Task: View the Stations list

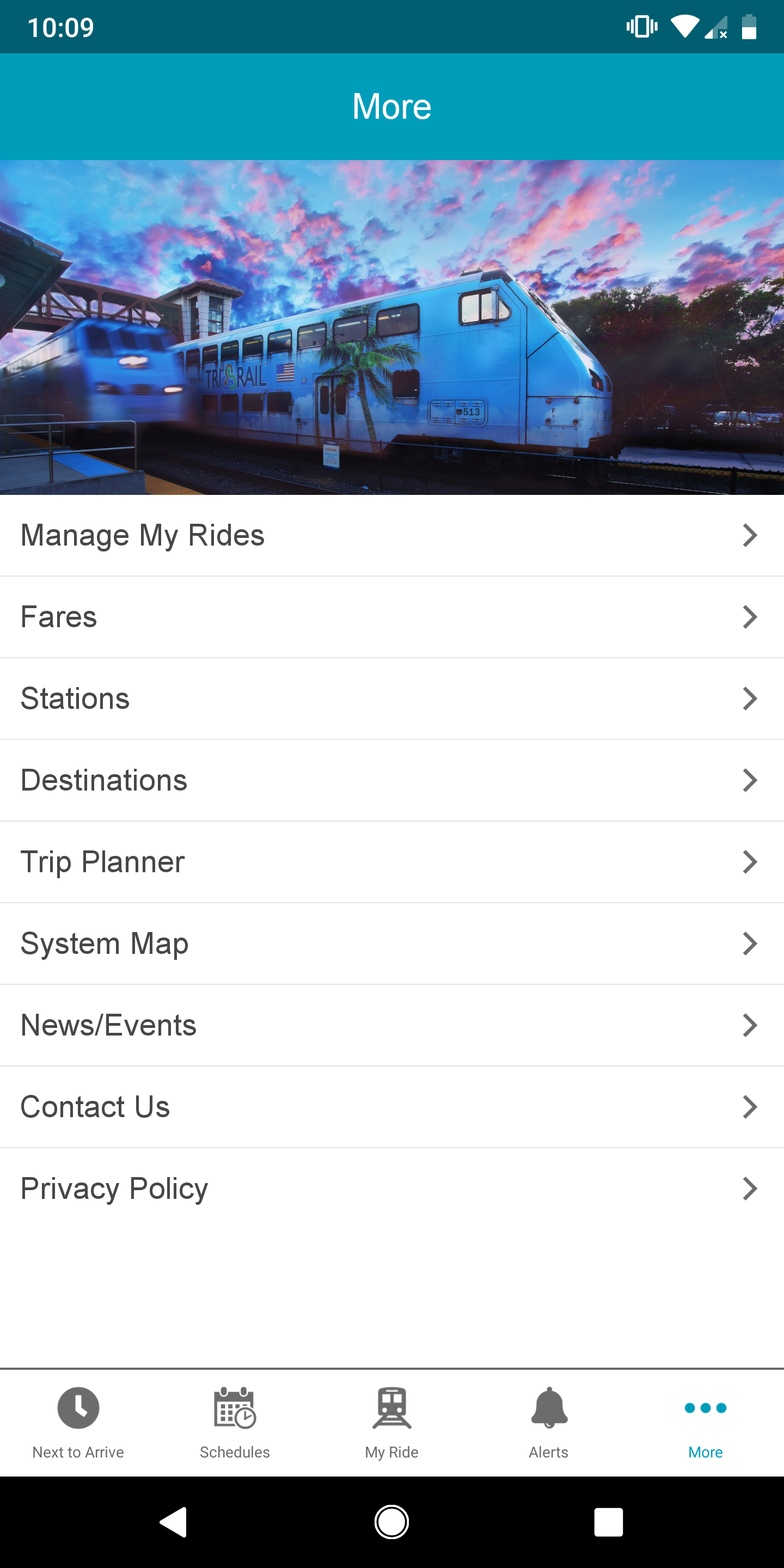Action: [392, 698]
